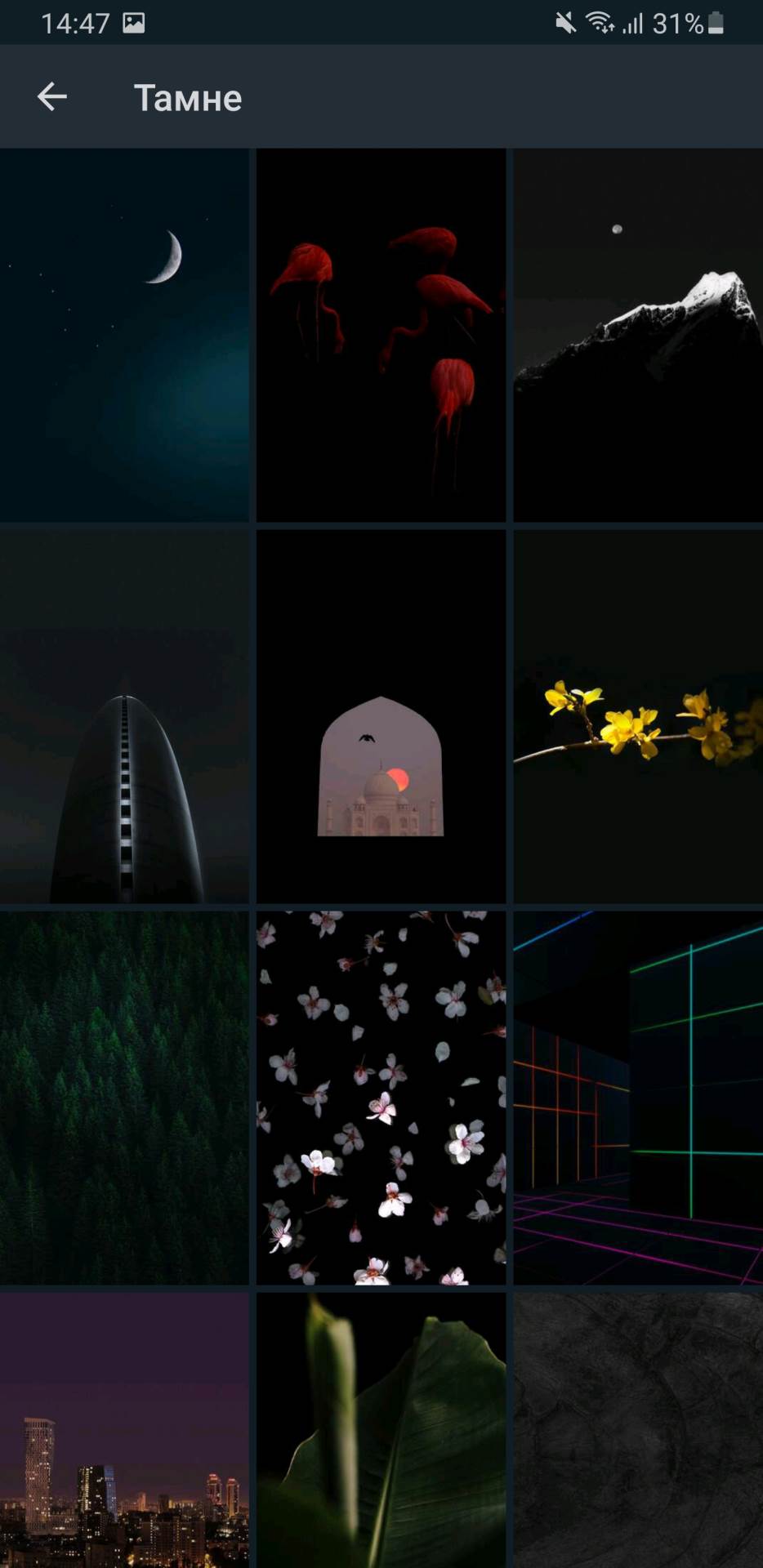Choose the dark gray textured wallpaper
The height and width of the screenshot is (1568, 763).
point(638,1429)
